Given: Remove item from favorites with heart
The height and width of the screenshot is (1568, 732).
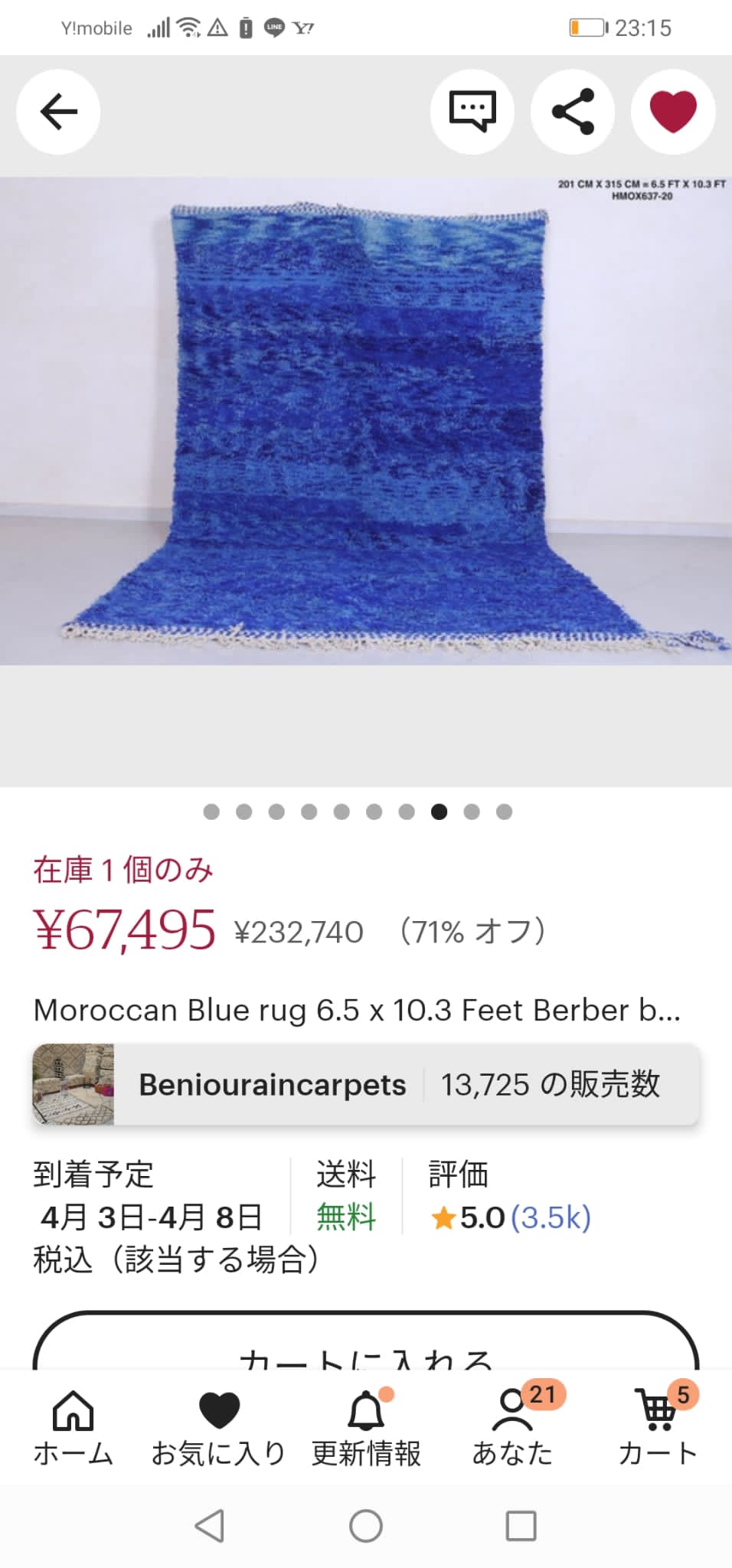Looking at the screenshot, I should point(673,112).
